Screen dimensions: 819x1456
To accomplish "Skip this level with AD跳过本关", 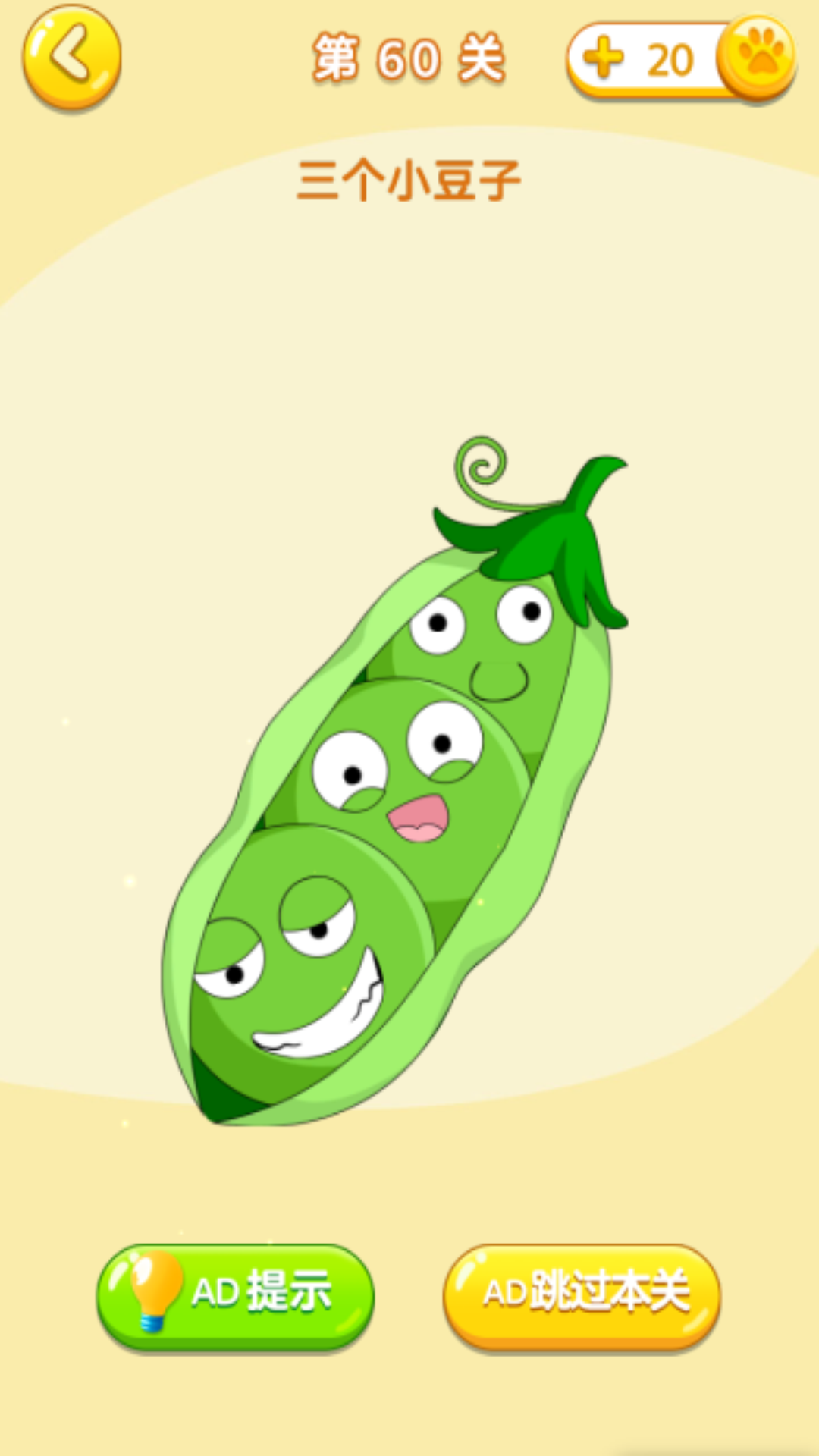I will click(582, 1294).
